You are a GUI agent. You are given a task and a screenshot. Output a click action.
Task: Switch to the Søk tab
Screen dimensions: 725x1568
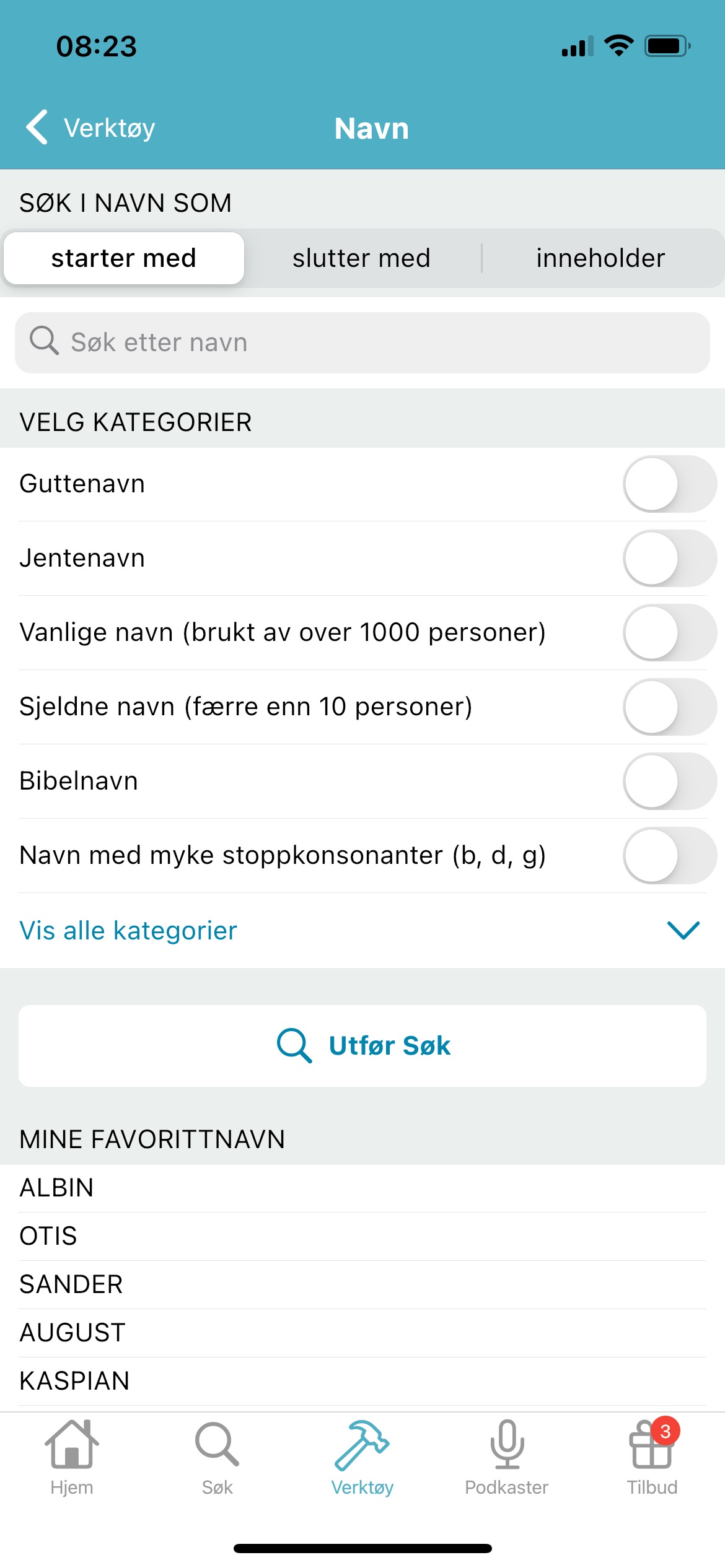coord(217,1458)
